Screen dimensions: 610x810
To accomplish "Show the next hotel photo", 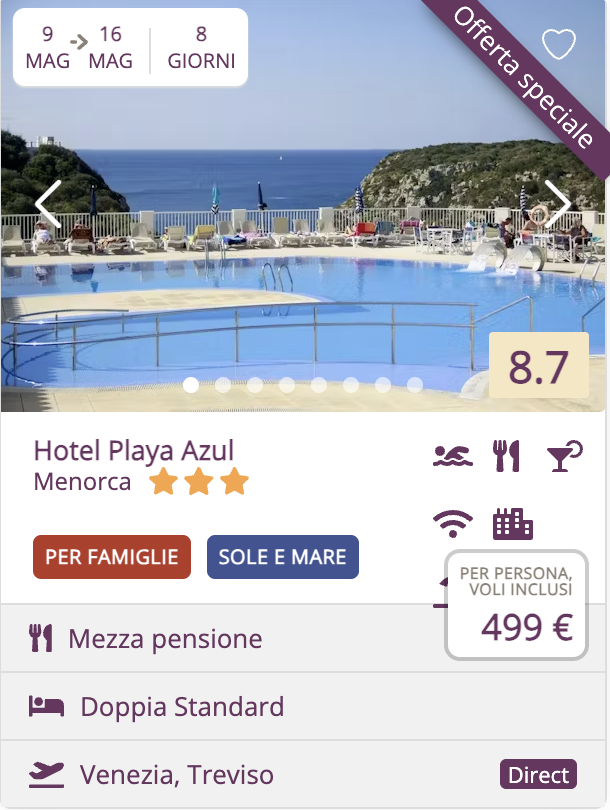I will (557, 204).
